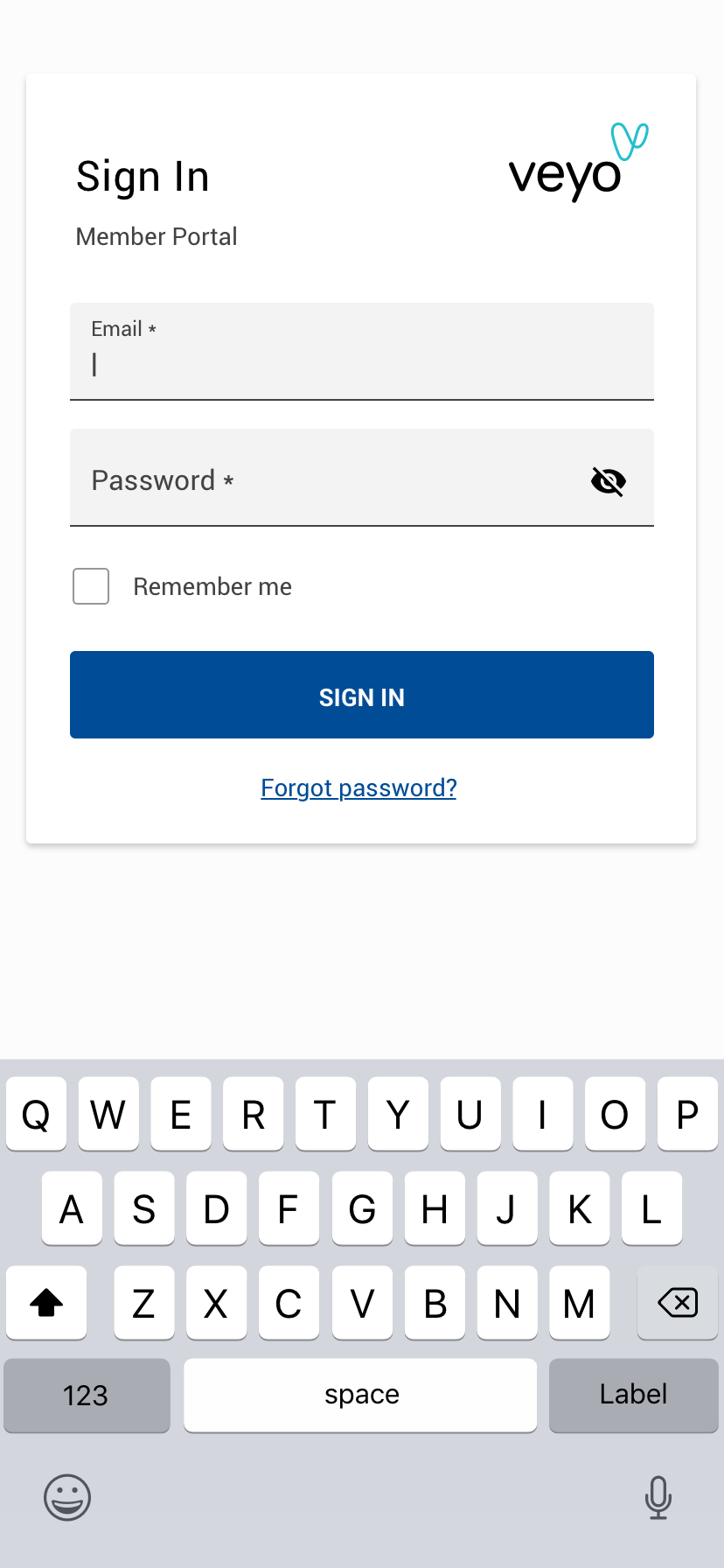
Task: Check the Remember me box
Action: click(91, 586)
